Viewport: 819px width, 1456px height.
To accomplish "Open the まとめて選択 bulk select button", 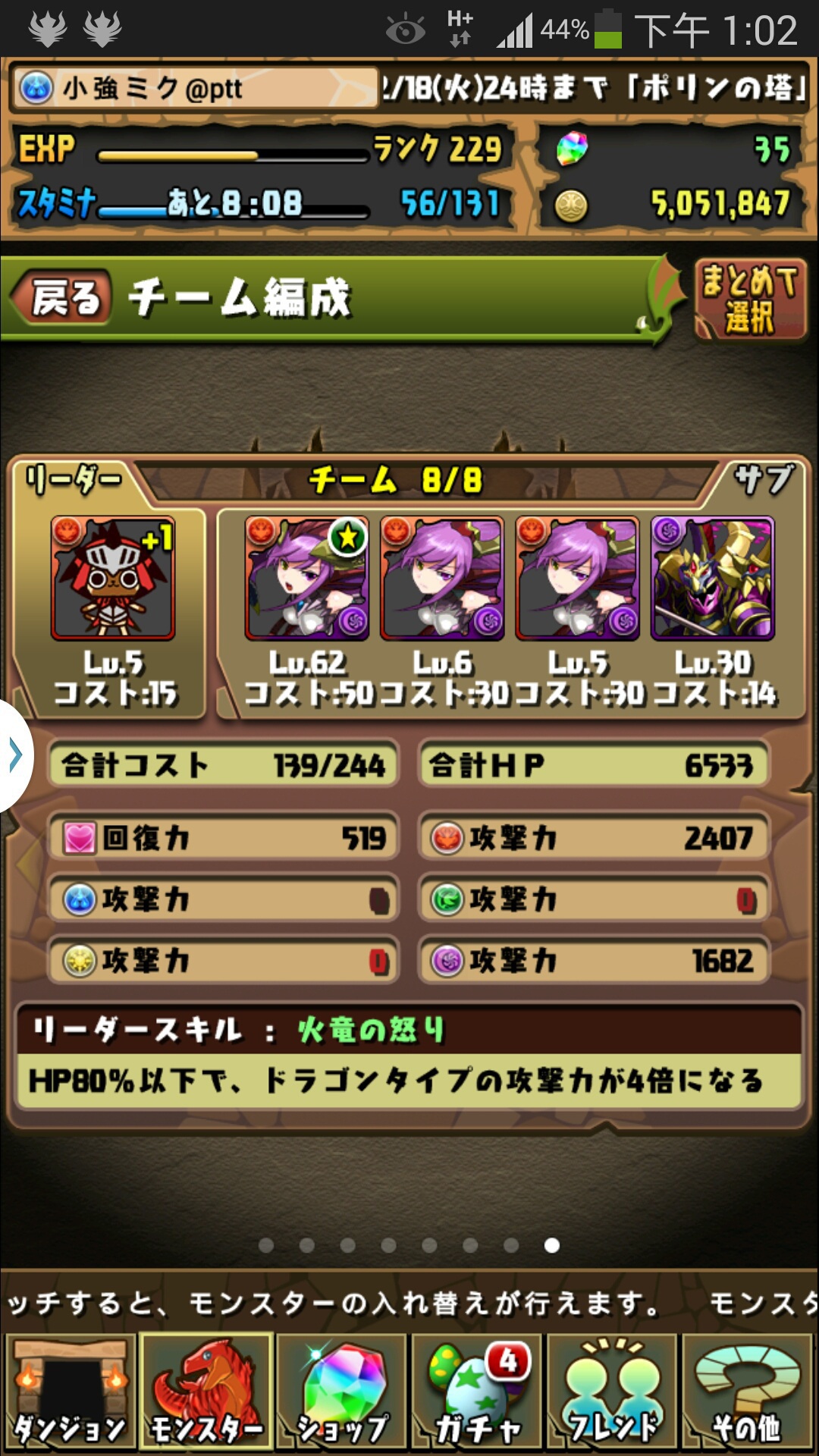I will [x=749, y=299].
